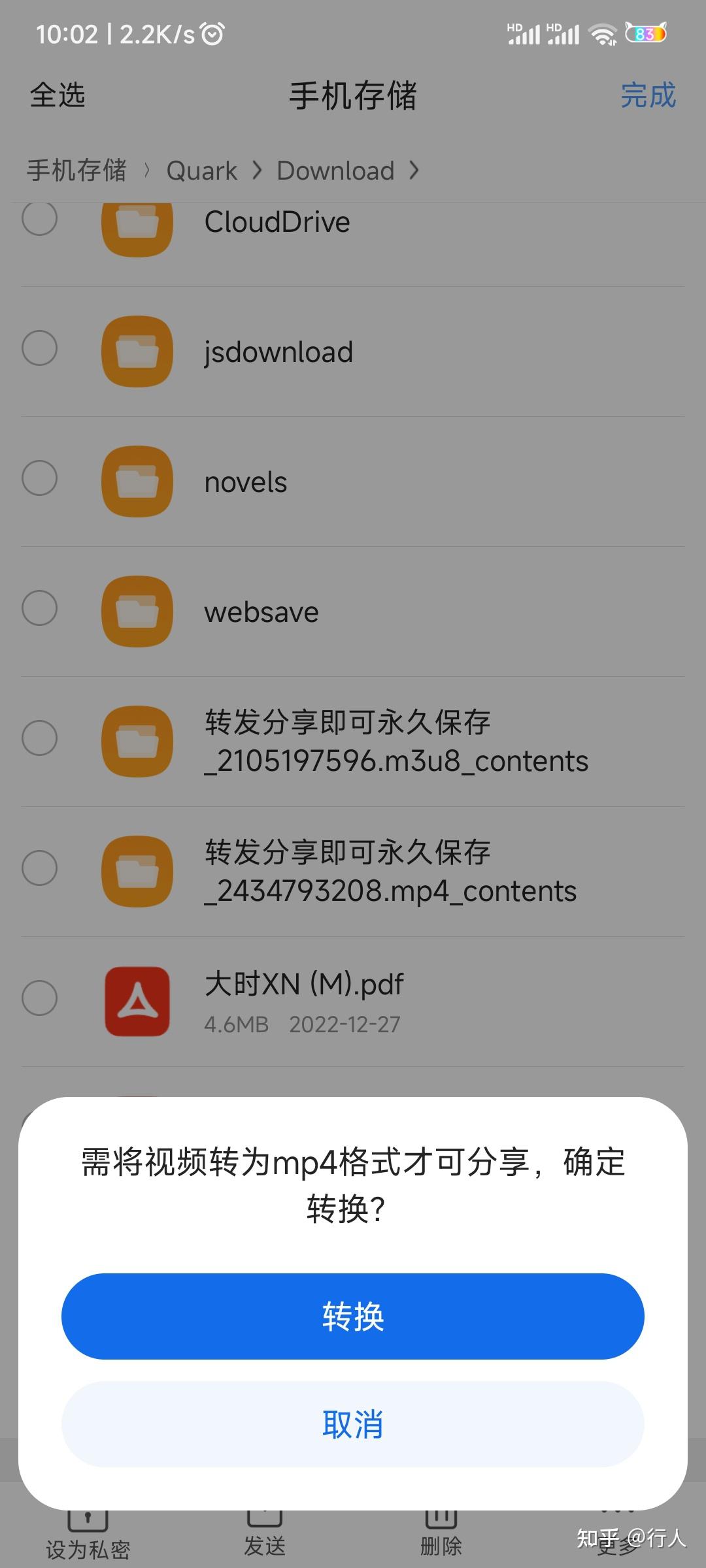Dismiss the dialog with 取消
The height and width of the screenshot is (1568, 706).
pyautogui.click(x=353, y=1424)
